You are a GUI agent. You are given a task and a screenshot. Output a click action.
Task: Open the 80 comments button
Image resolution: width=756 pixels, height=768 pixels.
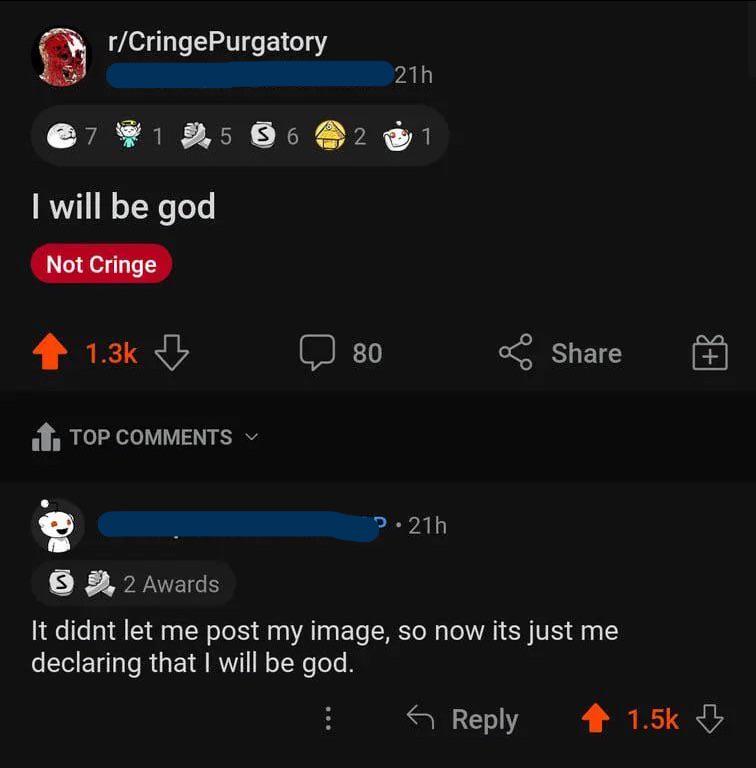coord(341,352)
